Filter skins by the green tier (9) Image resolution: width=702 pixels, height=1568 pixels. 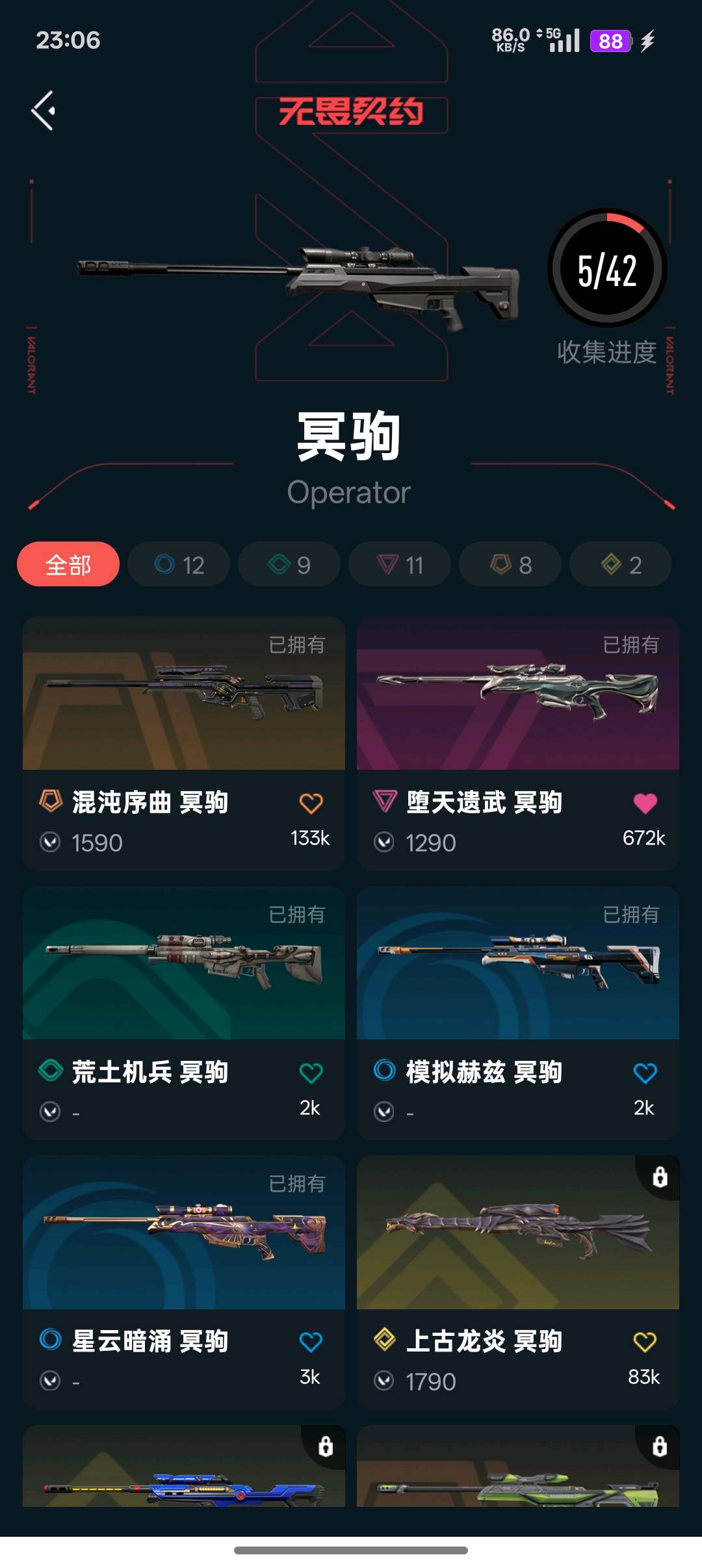pos(289,564)
